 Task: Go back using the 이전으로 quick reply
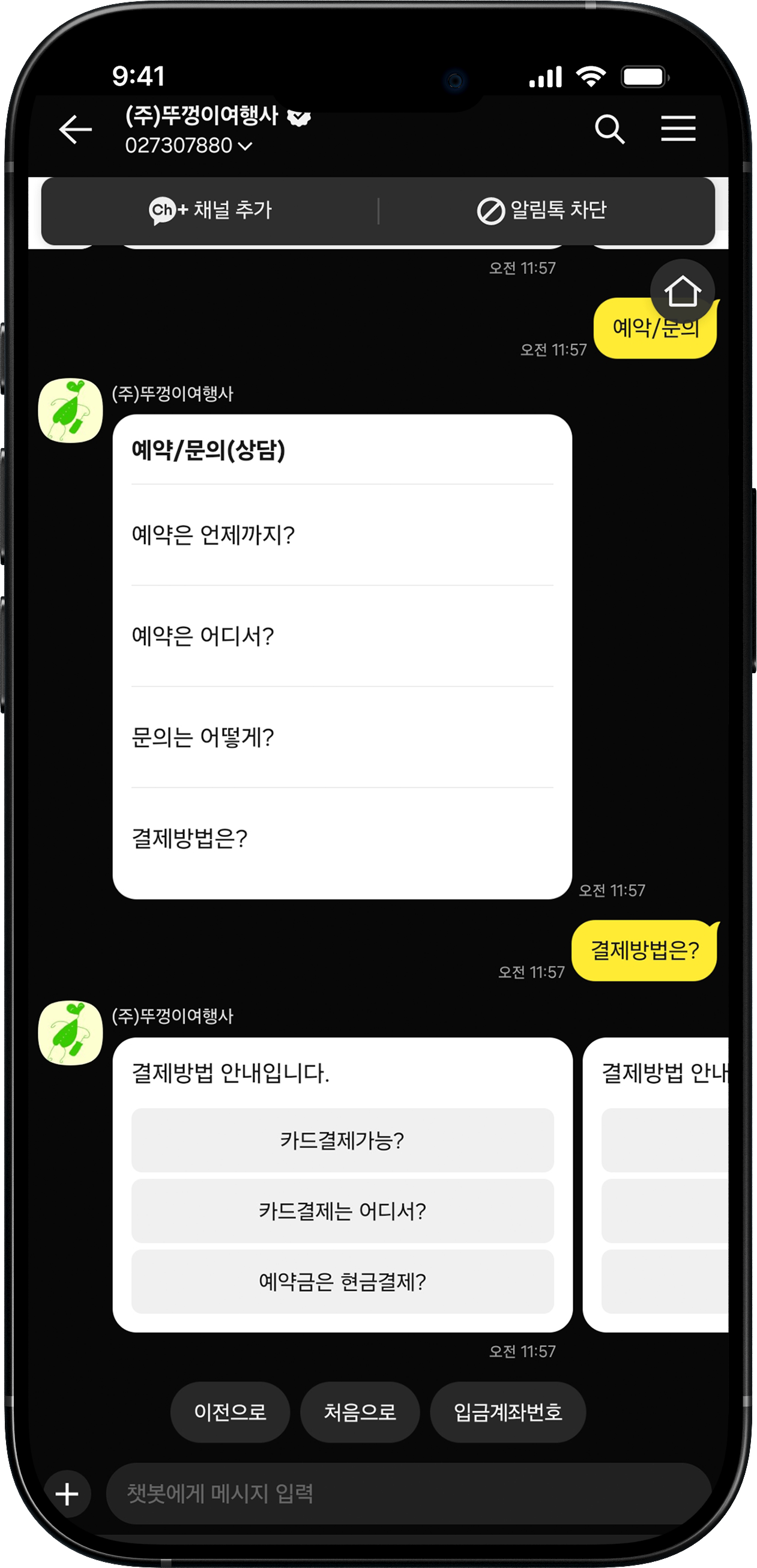point(231,1412)
